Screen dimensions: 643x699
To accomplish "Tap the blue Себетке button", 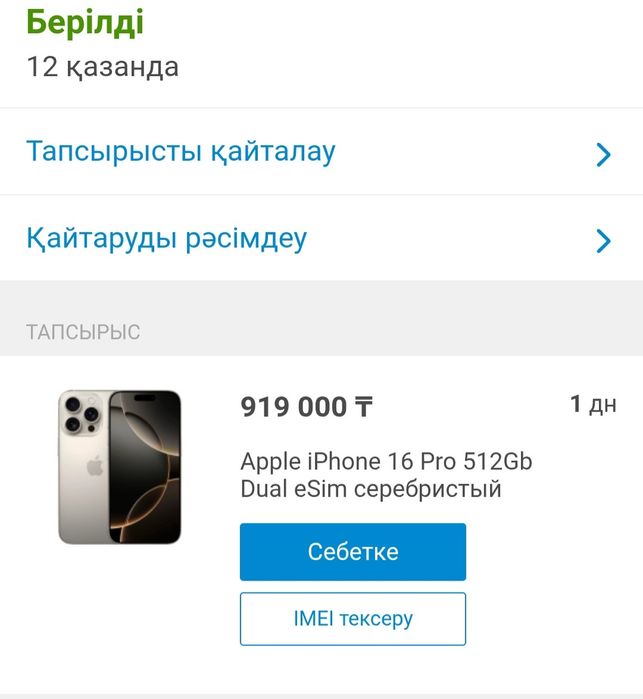I will pyautogui.click(x=352, y=552).
